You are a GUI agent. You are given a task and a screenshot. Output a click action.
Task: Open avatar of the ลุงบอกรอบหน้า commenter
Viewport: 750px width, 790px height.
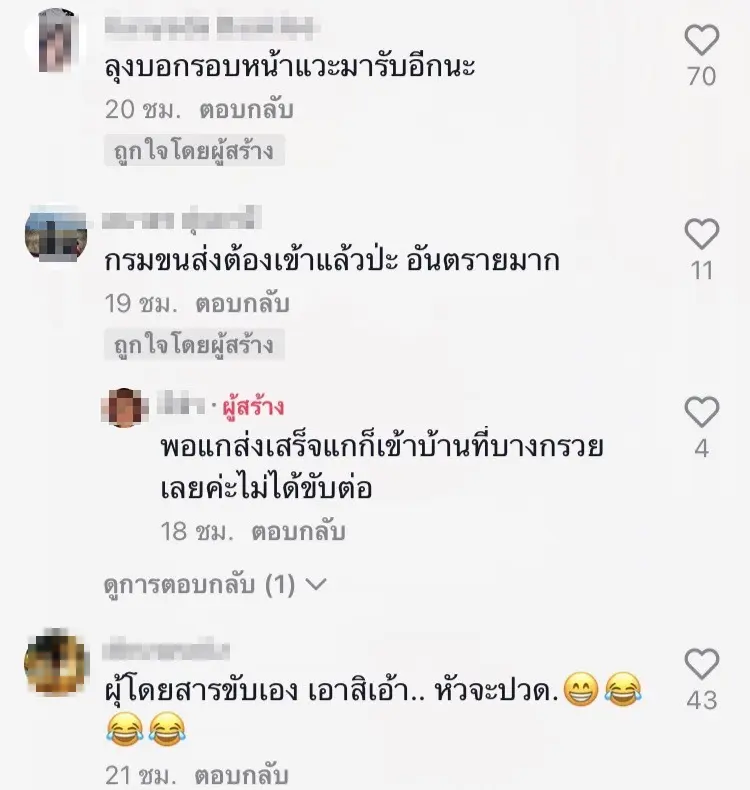[x=56, y=40]
